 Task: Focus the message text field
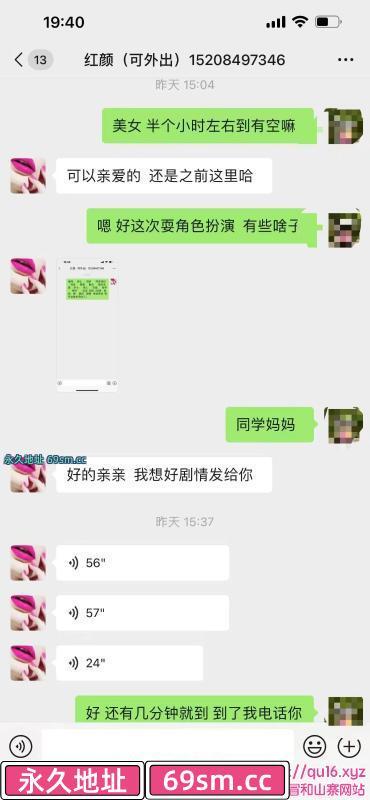pos(167,745)
